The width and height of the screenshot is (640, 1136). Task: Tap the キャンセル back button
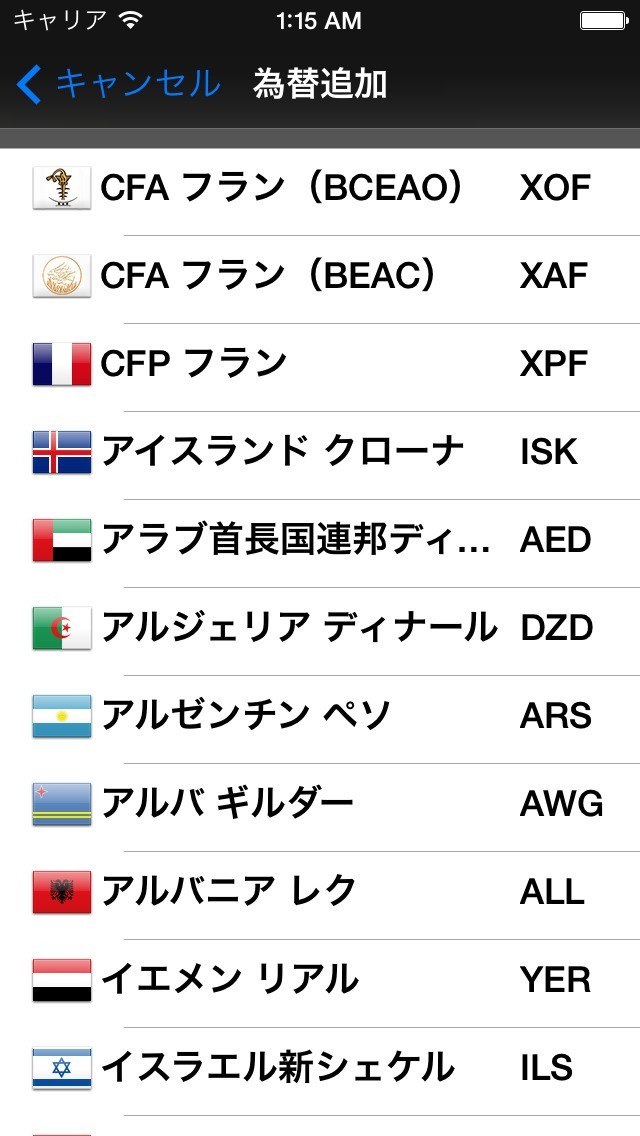118,83
